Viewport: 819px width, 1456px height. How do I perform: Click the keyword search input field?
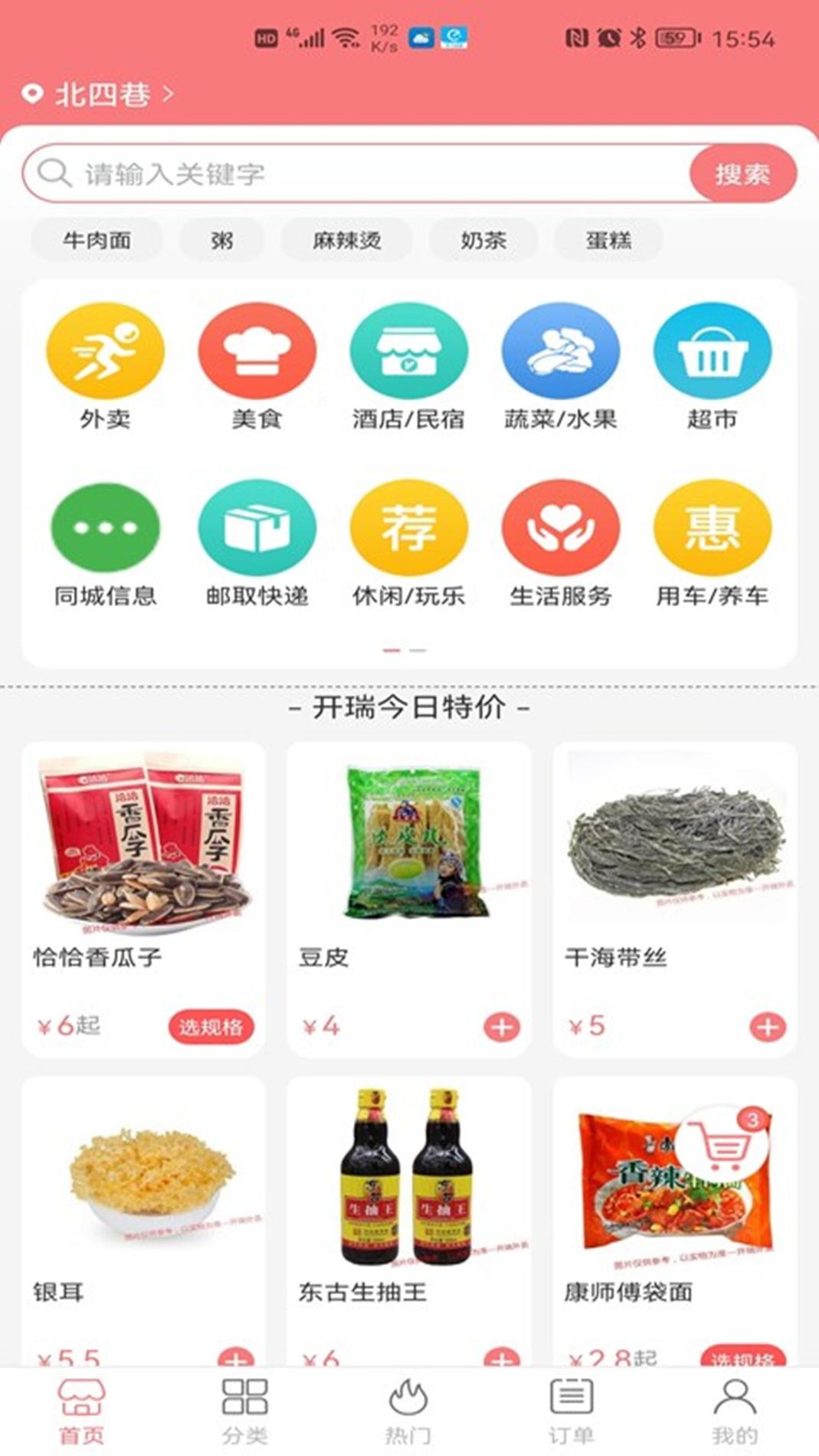coord(345,174)
